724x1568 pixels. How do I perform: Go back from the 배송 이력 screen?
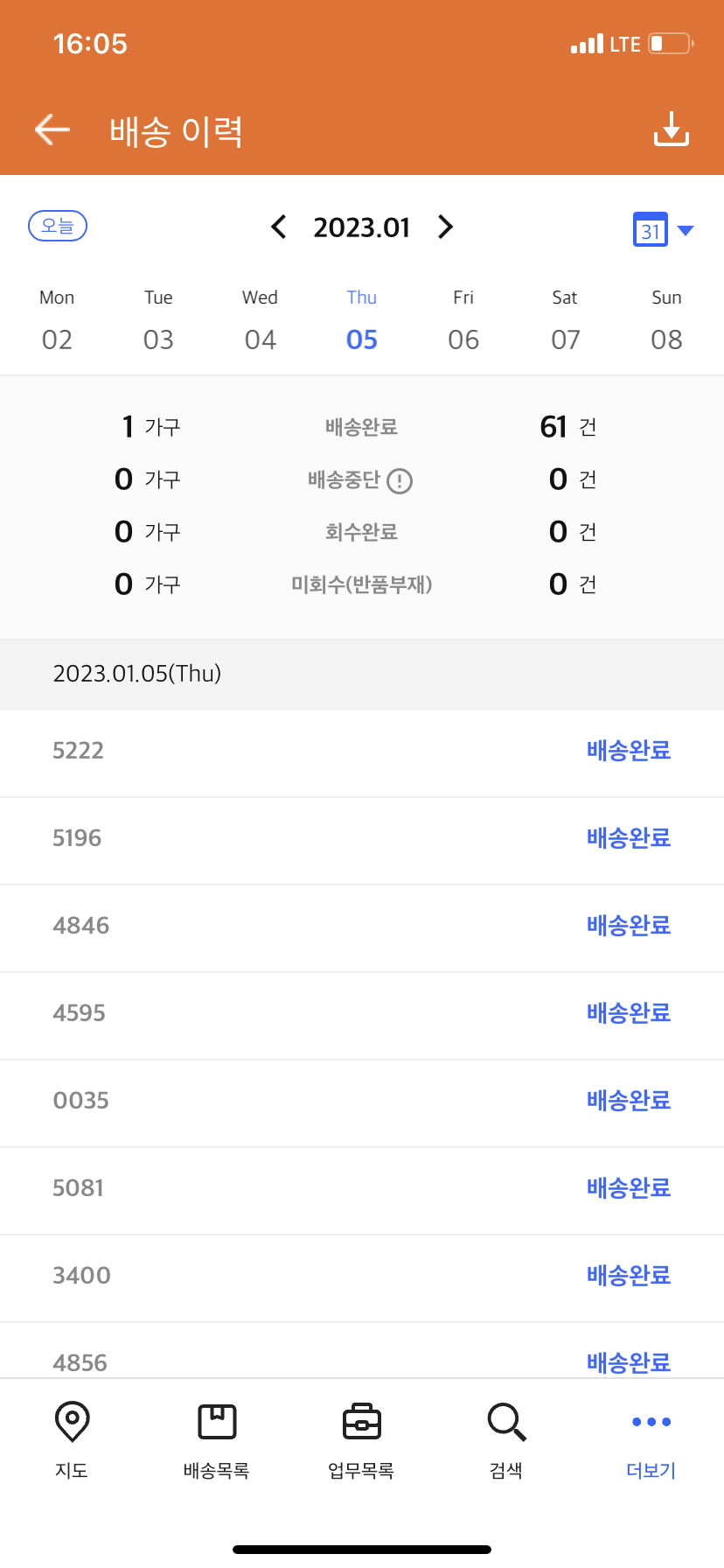(52, 129)
